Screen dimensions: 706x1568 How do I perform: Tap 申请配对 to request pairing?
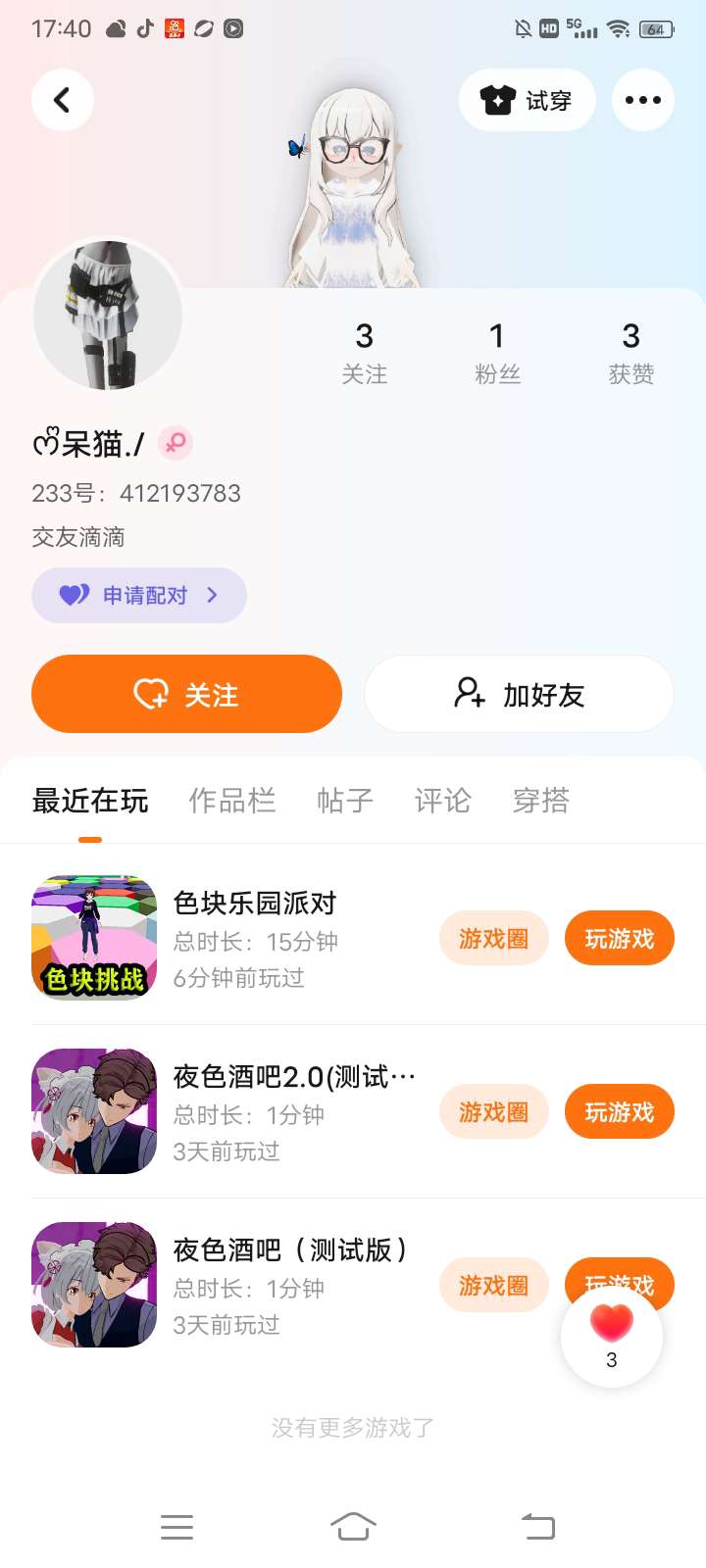coord(138,595)
